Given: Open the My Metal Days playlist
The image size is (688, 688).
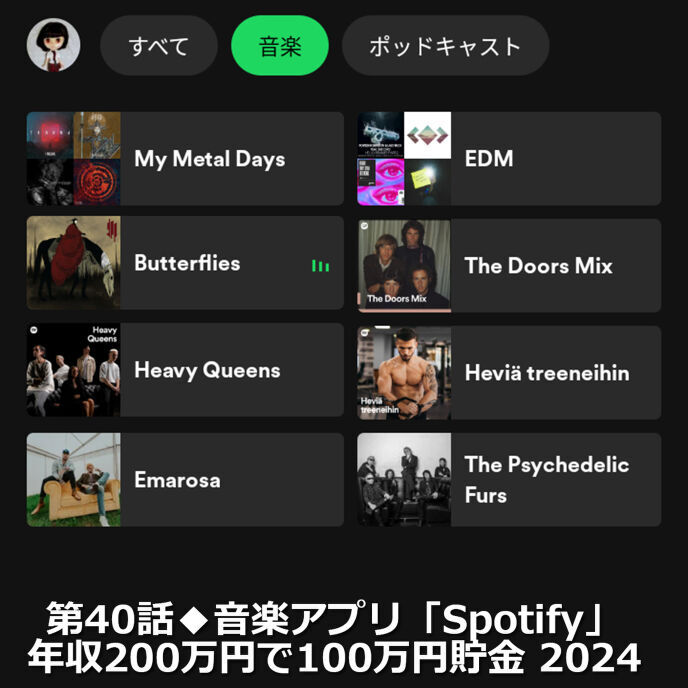Looking at the screenshot, I should (x=185, y=159).
